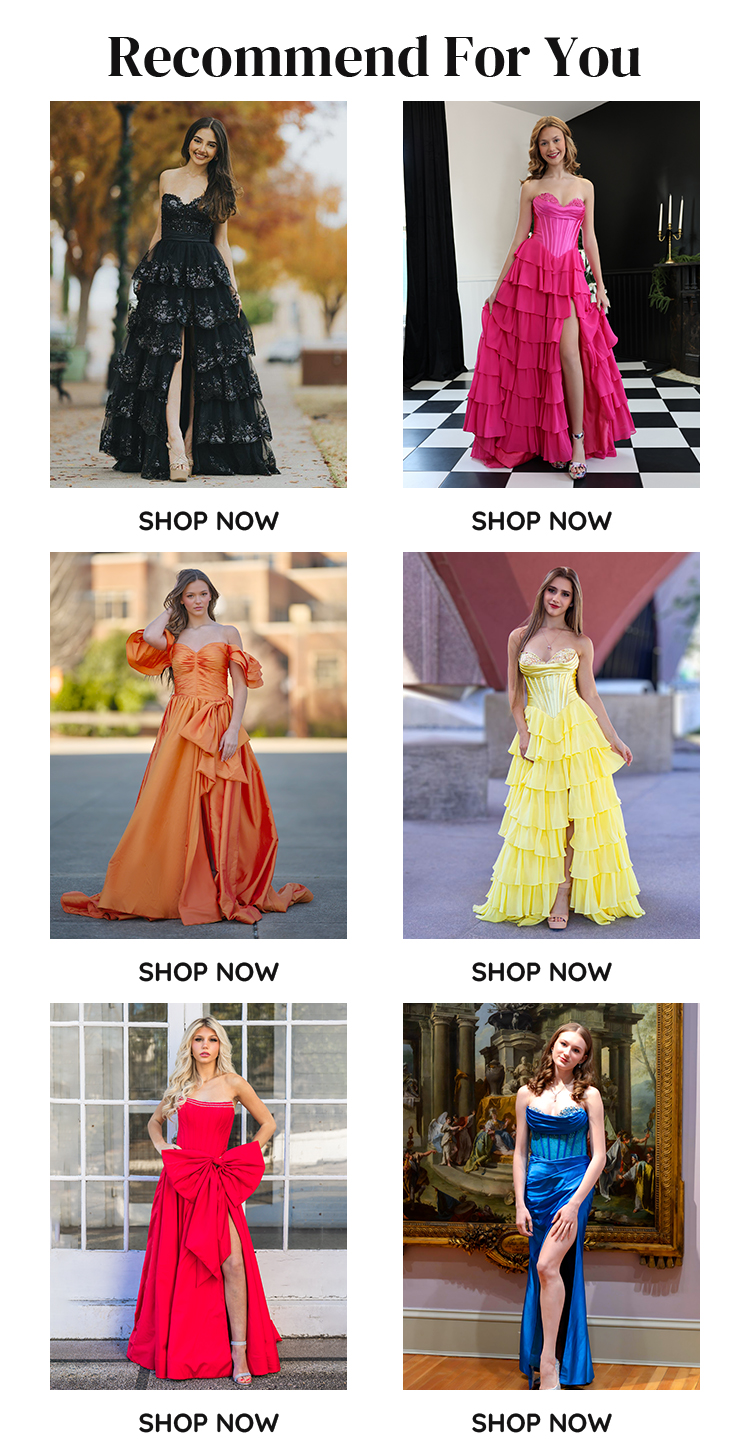
Task: Open the black lace tiered dress tile
Action: 198,294
